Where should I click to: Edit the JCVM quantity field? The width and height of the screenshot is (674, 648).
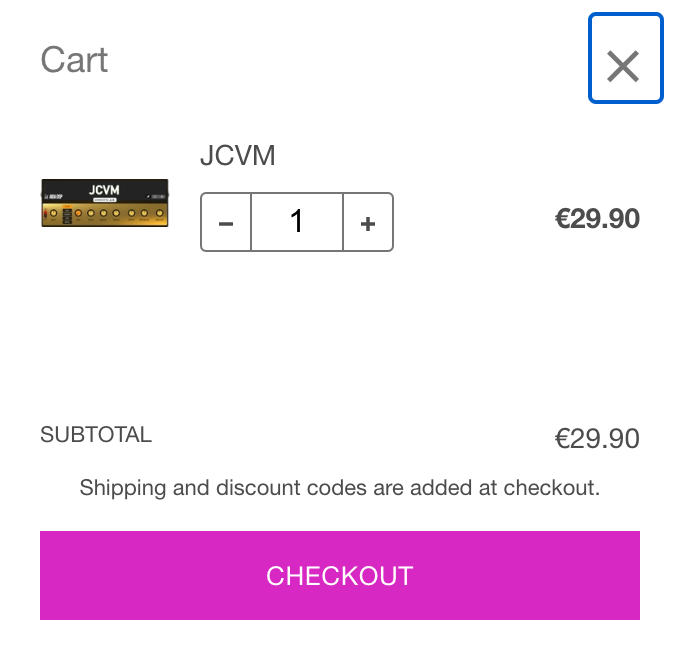pyautogui.click(x=297, y=222)
